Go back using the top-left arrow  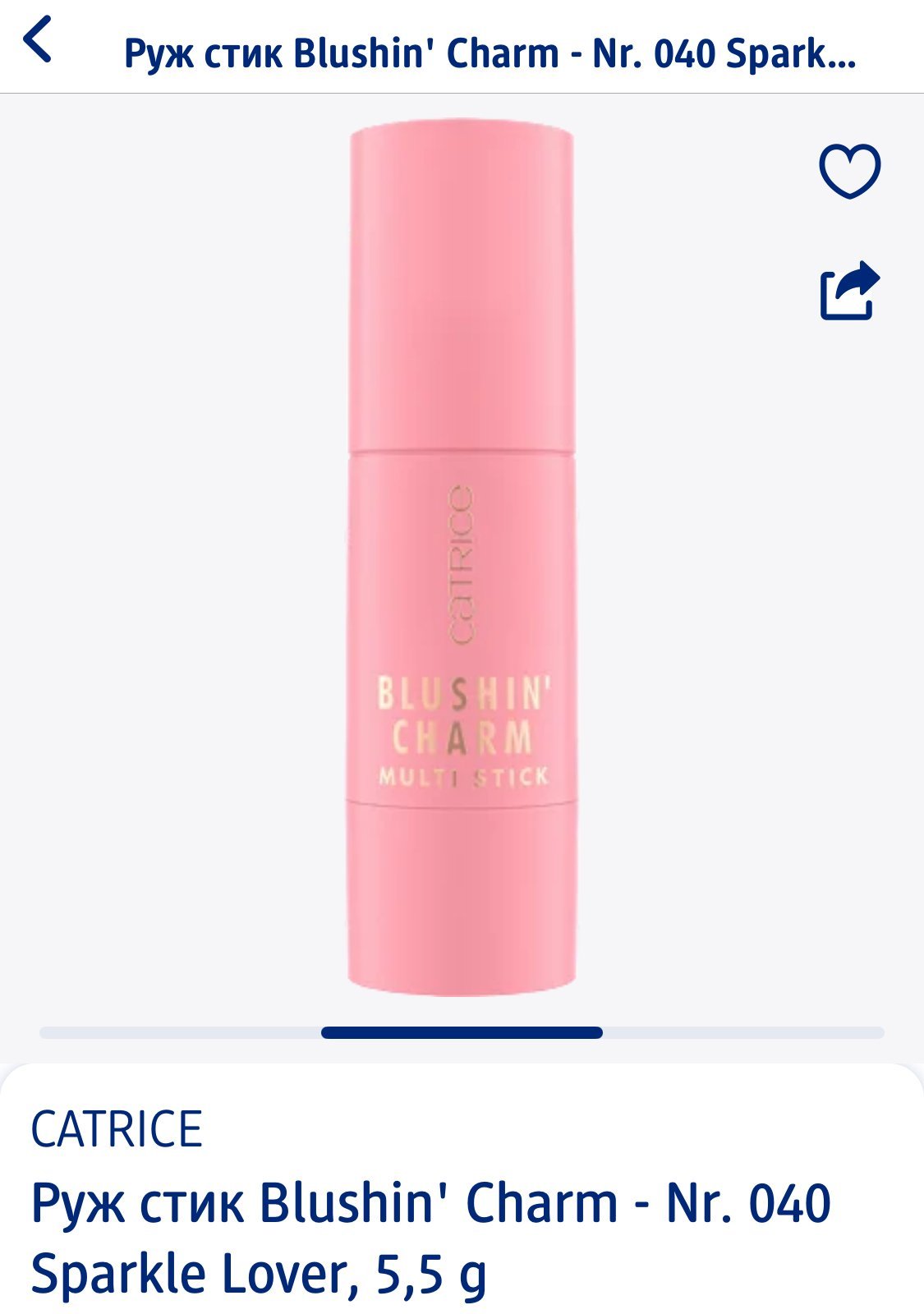[38, 39]
